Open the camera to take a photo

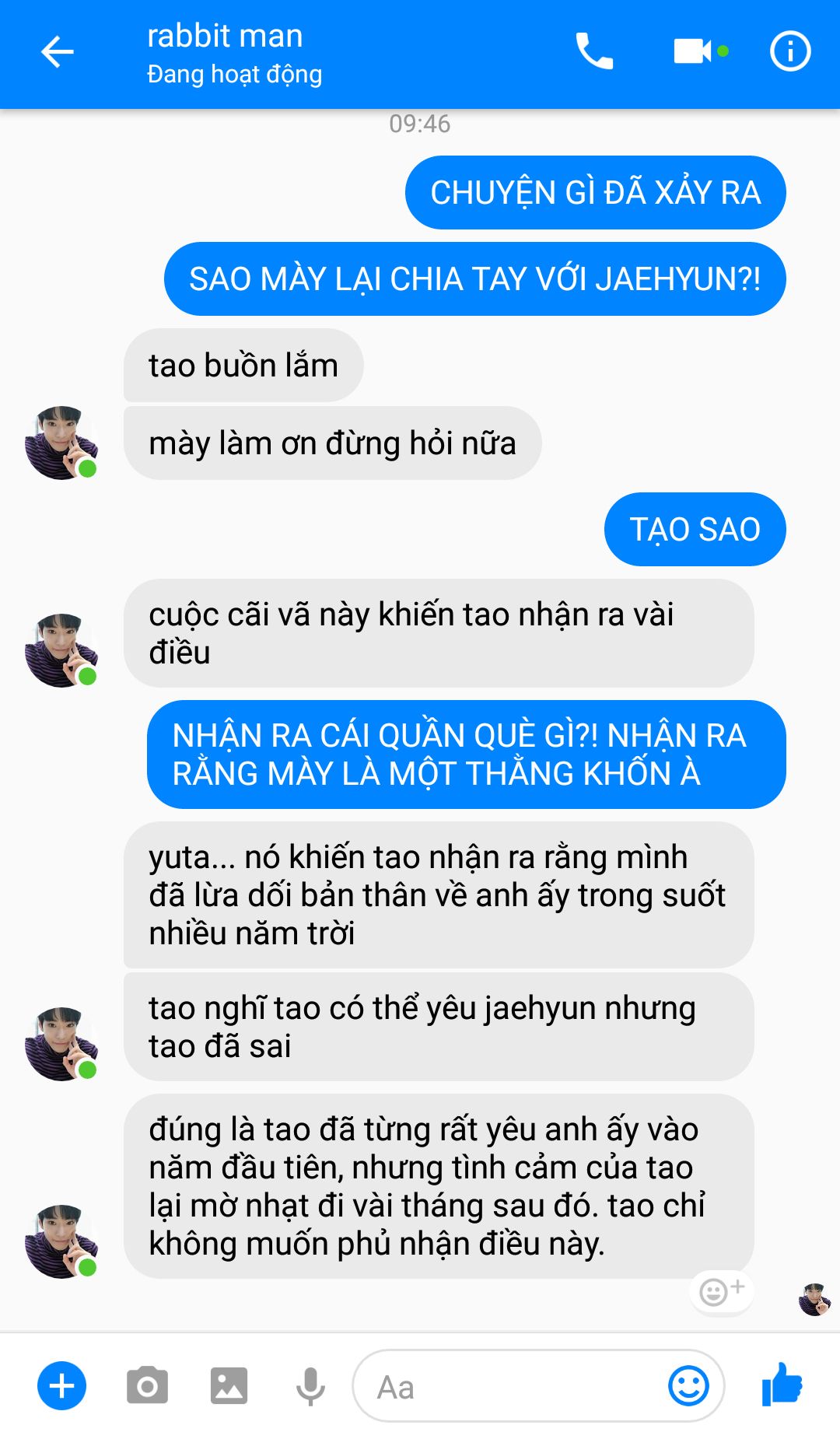pyautogui.click(x=147, y=1385)
